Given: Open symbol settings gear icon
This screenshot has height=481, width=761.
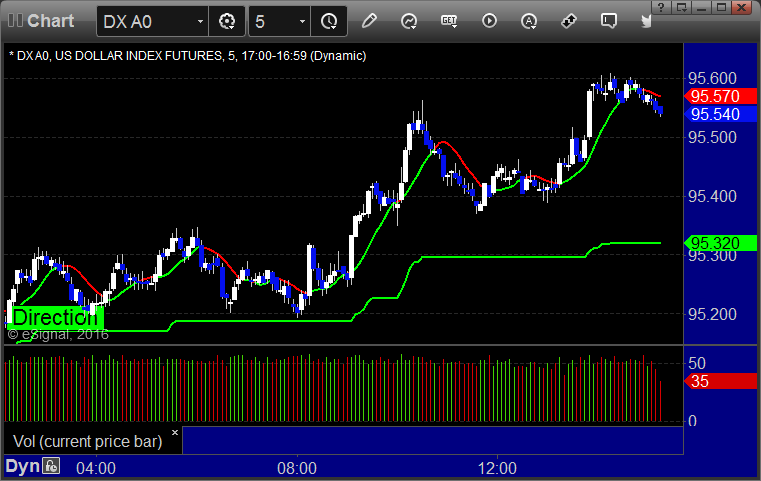Looking at the screenshot, I should tap(227, 21).
